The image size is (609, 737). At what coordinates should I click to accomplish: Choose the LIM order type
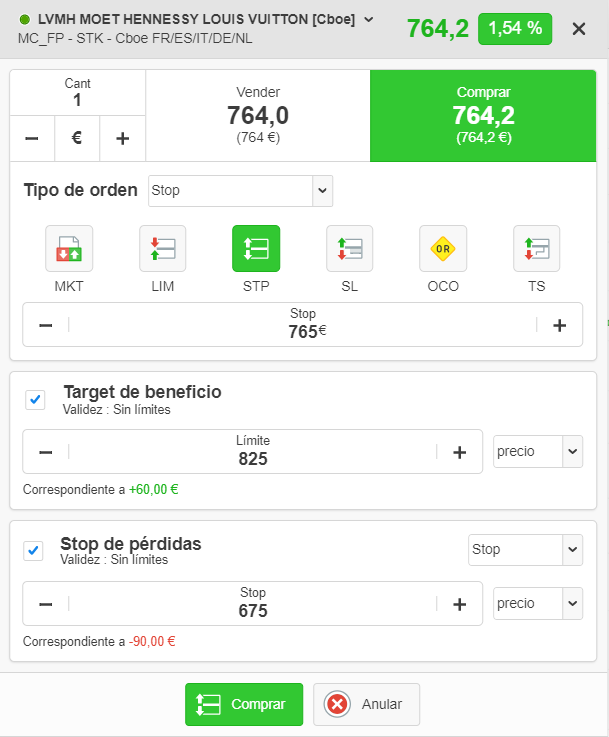point(162,249)
